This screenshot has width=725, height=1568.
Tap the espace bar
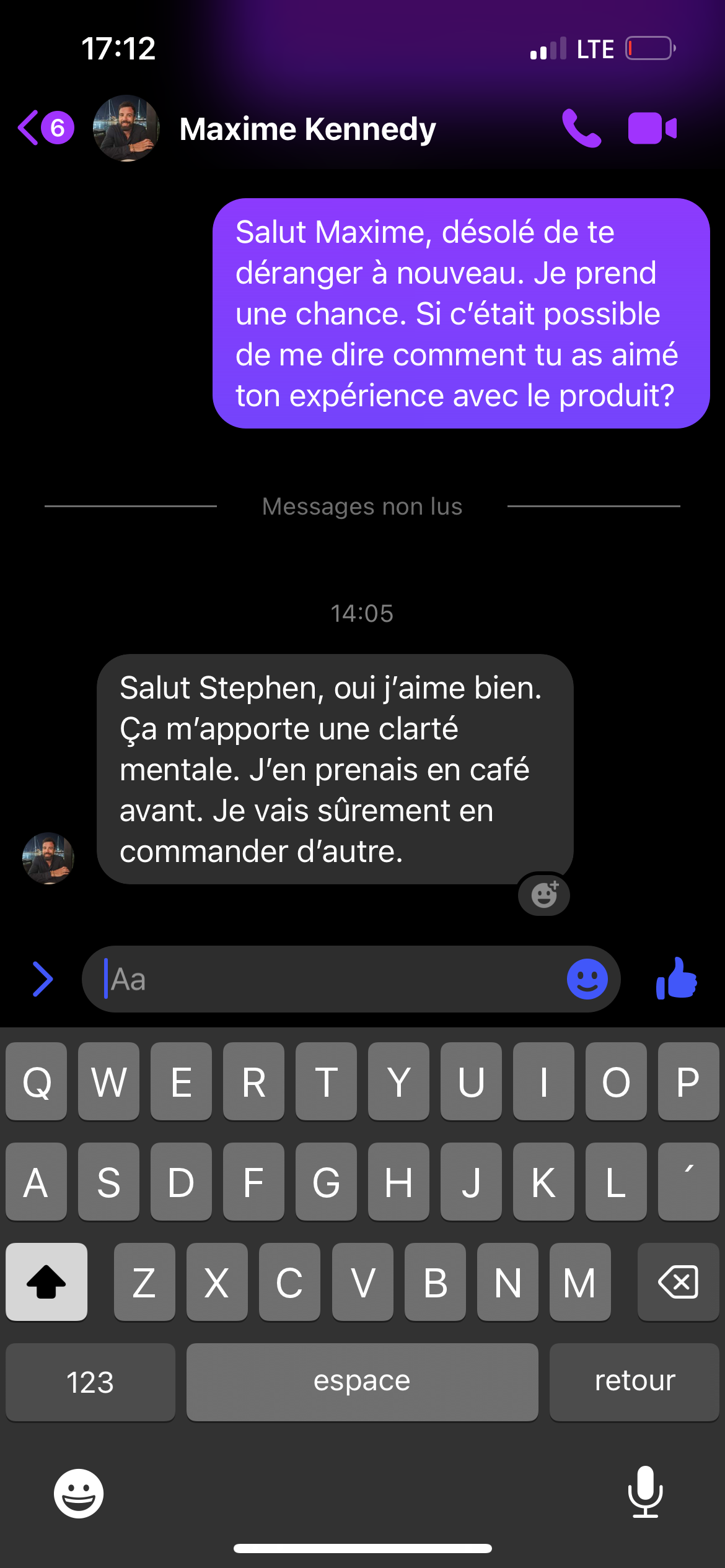pyautogui.click(x=362, y=1382)
